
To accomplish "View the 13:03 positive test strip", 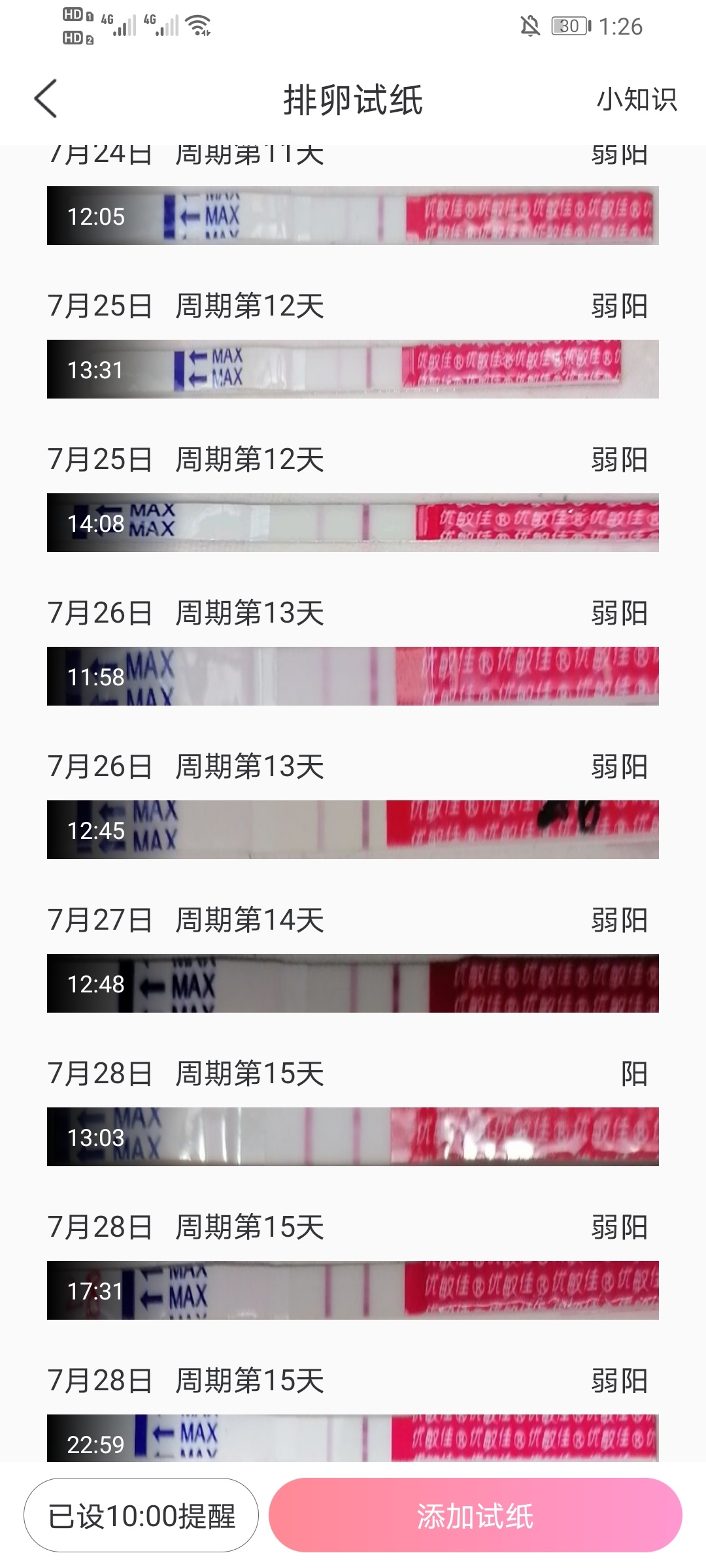I will (x=352, y=1137).
